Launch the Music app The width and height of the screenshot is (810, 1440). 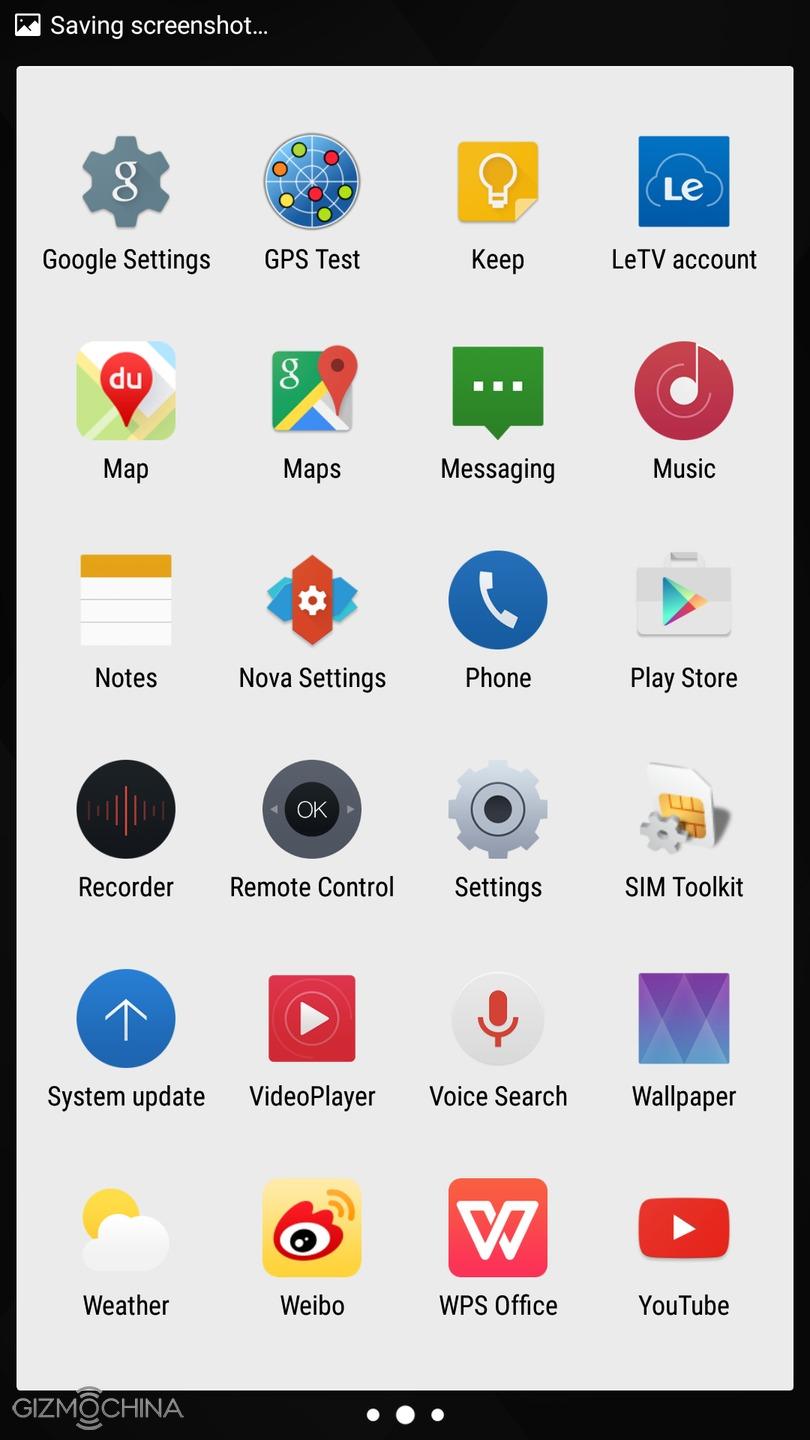click(684, 392)
